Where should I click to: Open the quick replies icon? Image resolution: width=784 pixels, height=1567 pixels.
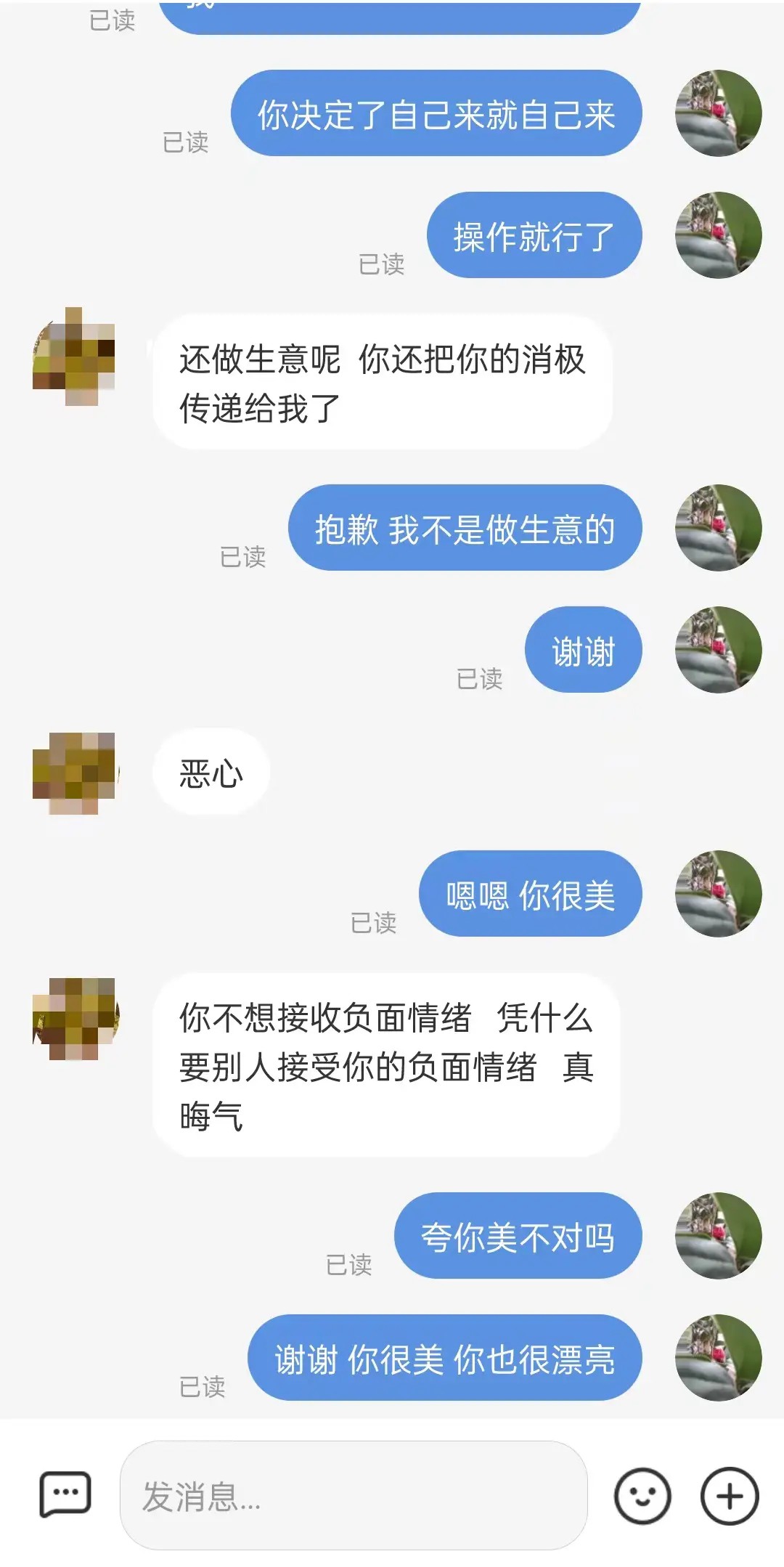(x=65, y=1494)
